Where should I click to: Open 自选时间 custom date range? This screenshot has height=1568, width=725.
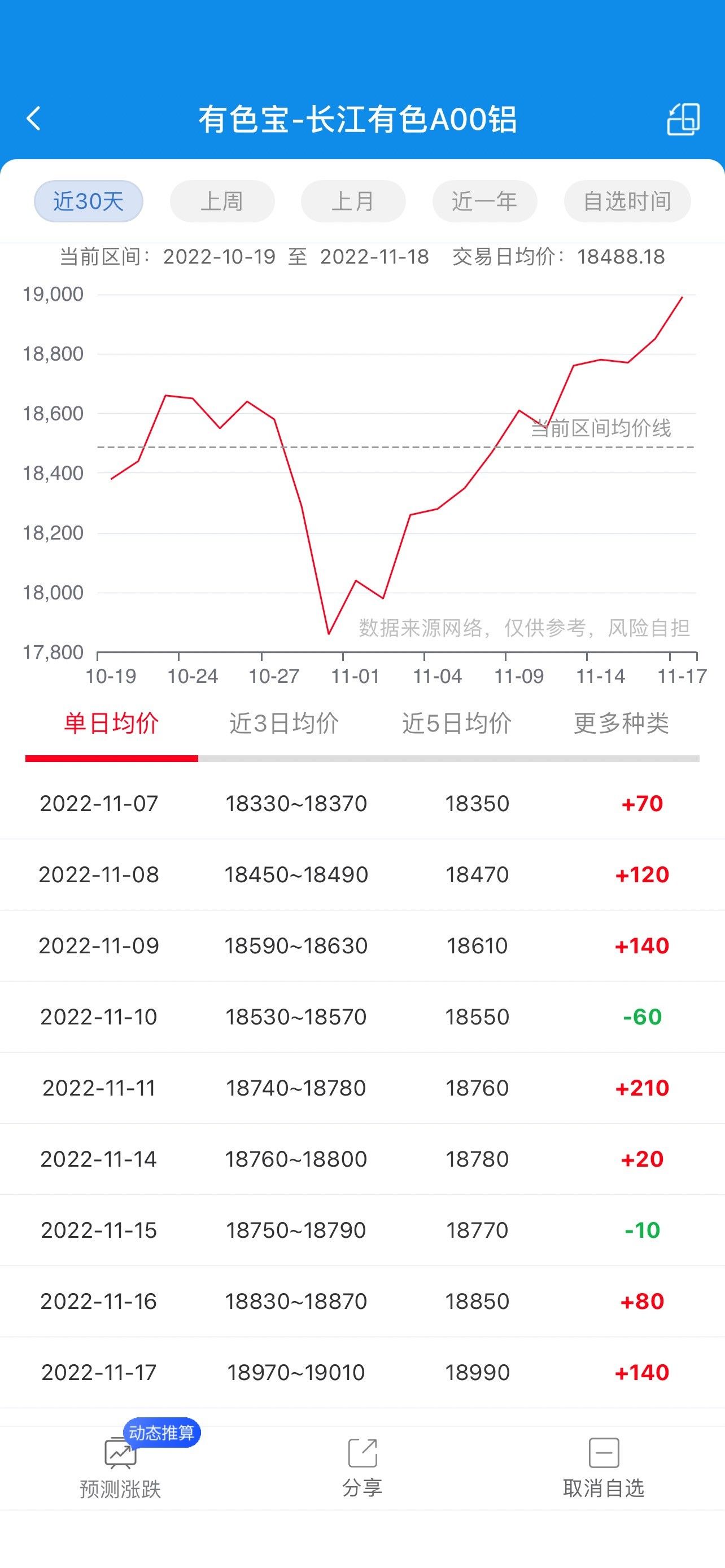pos(627,201)
